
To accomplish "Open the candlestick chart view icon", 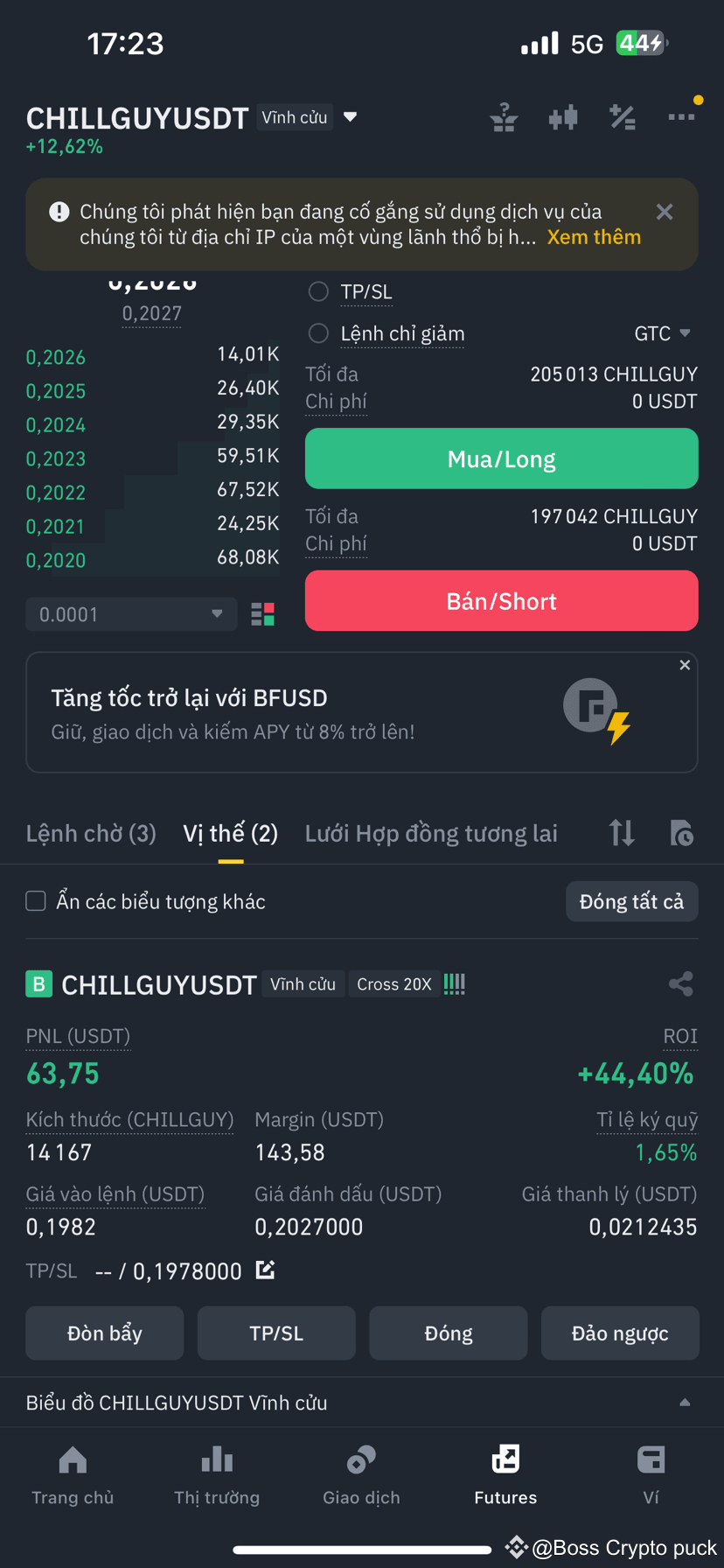I will click(x=563, y=116).
